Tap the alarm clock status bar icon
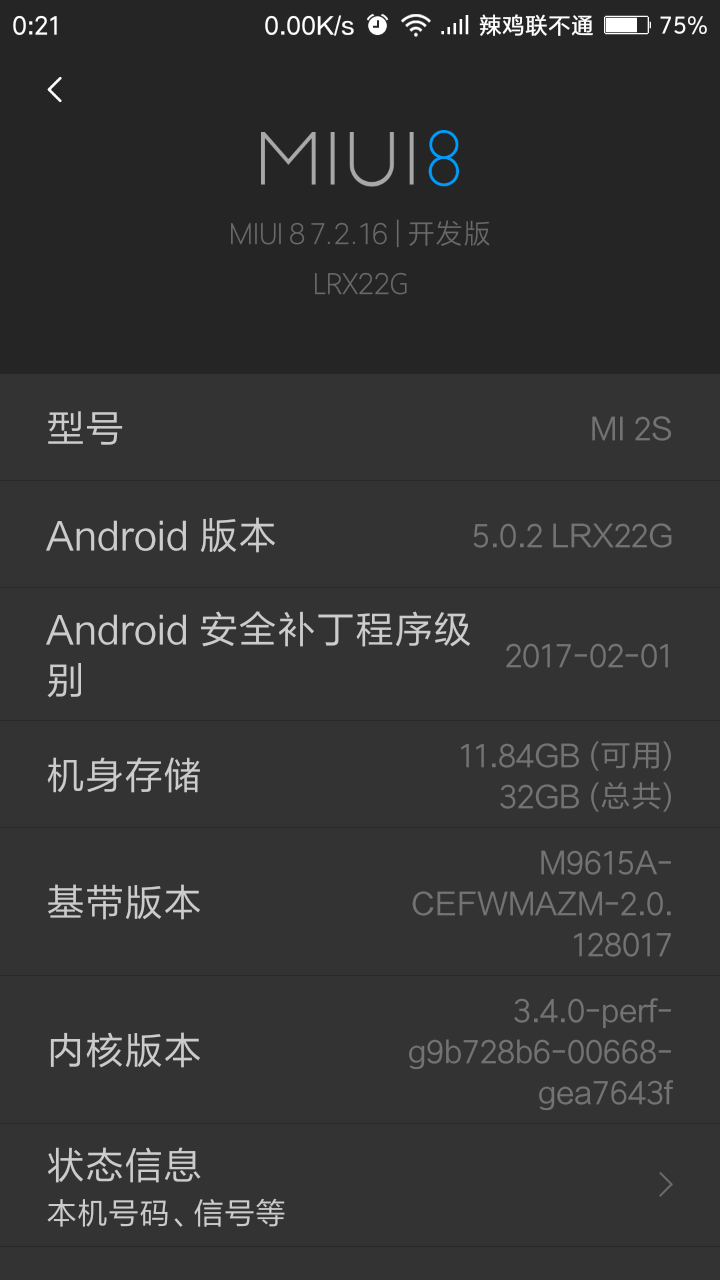Screen dimensions: 720x1280 (377, 25)
